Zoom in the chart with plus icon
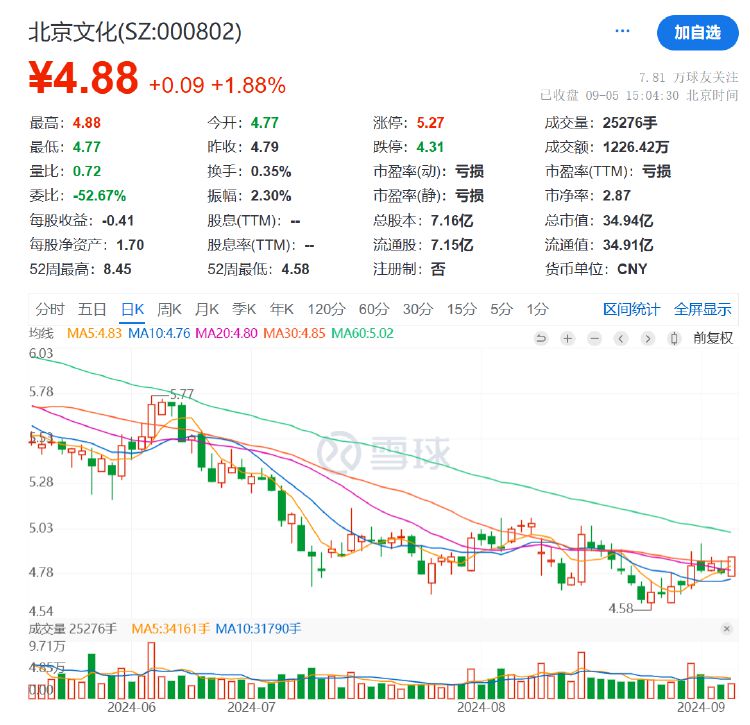Viewport: 750px width, 725px height. [x=568, y=338]
